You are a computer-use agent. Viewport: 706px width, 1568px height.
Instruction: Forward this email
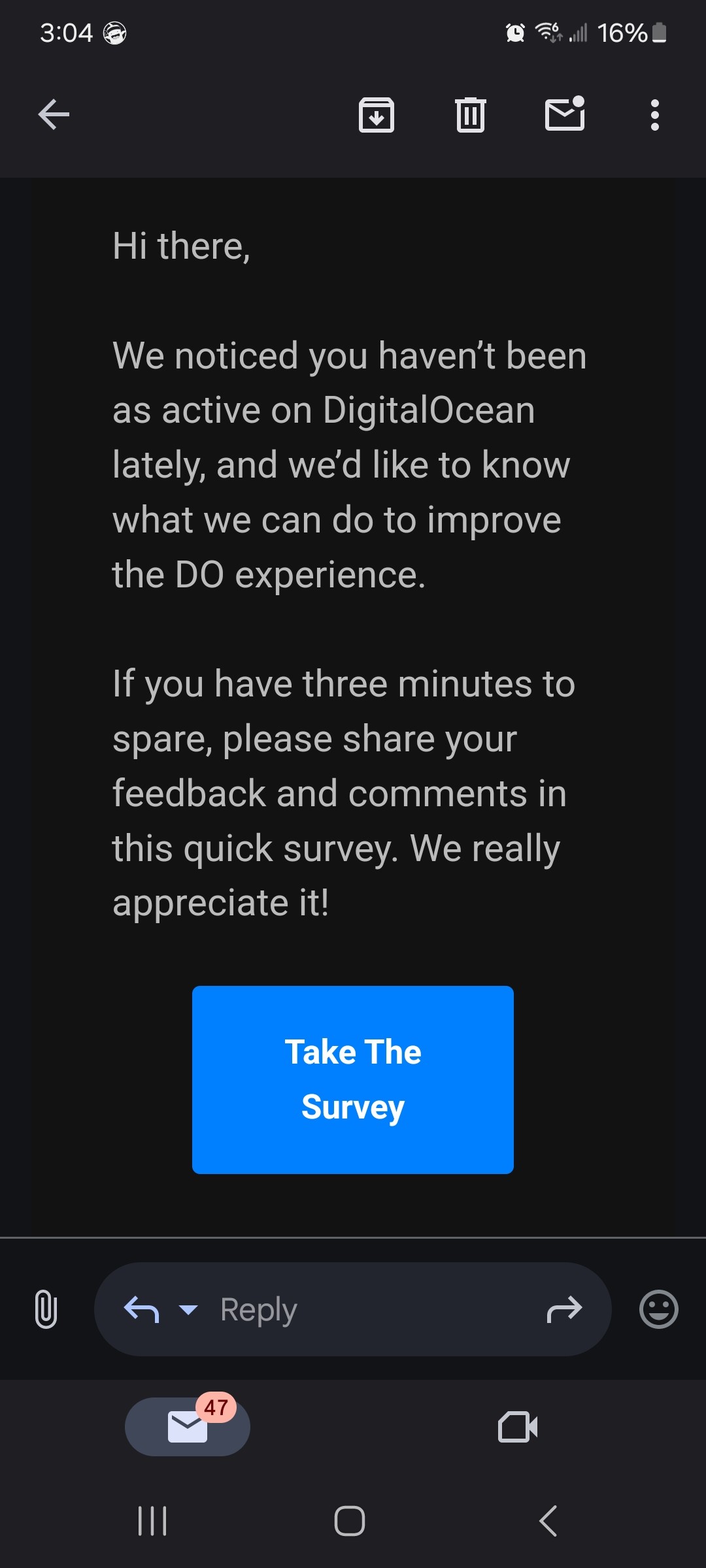pyautogui.click(x=564, y=1309)
